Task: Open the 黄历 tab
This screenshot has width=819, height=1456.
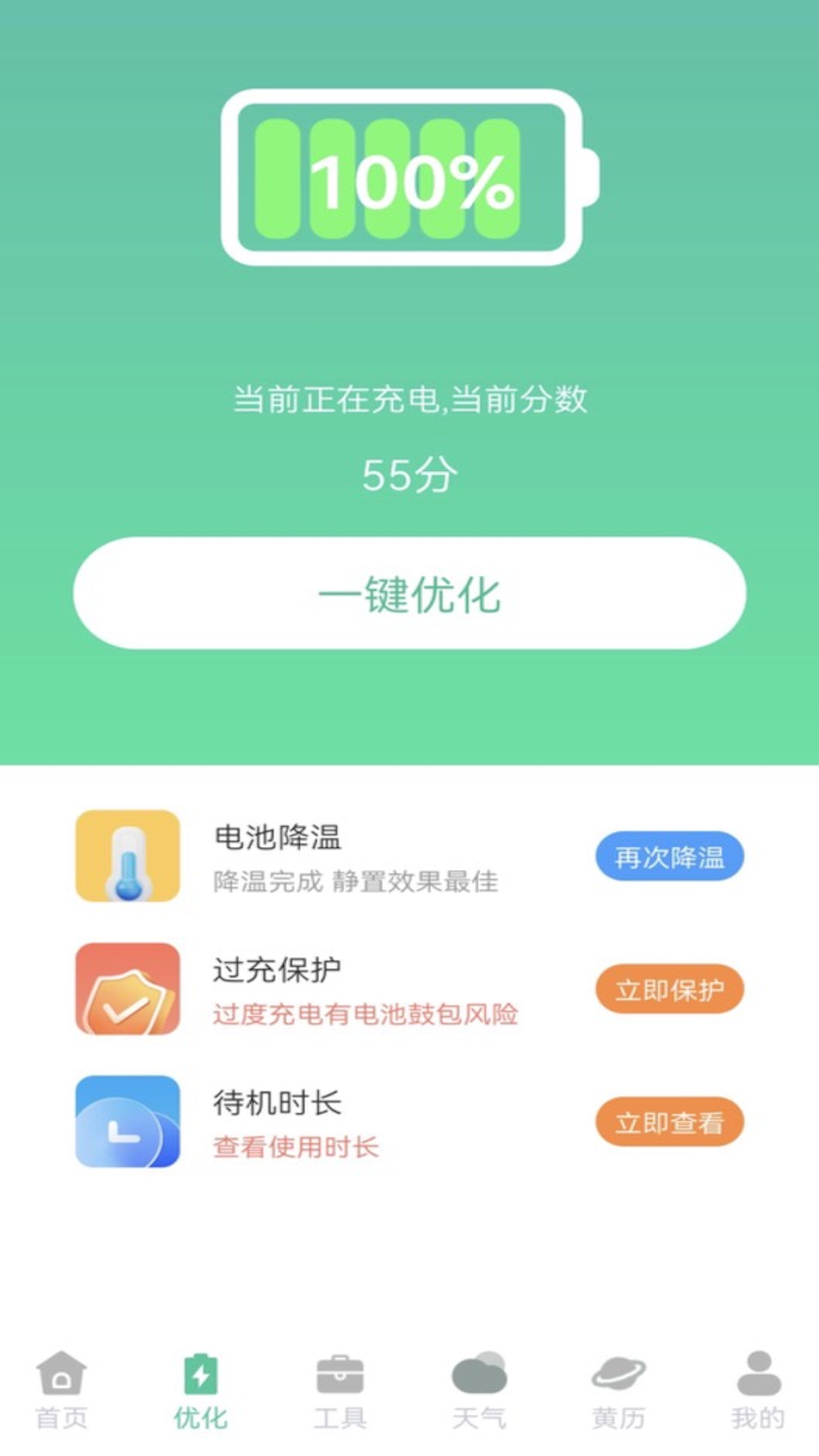Action: pyautogui.click(x=619, y=1389)
